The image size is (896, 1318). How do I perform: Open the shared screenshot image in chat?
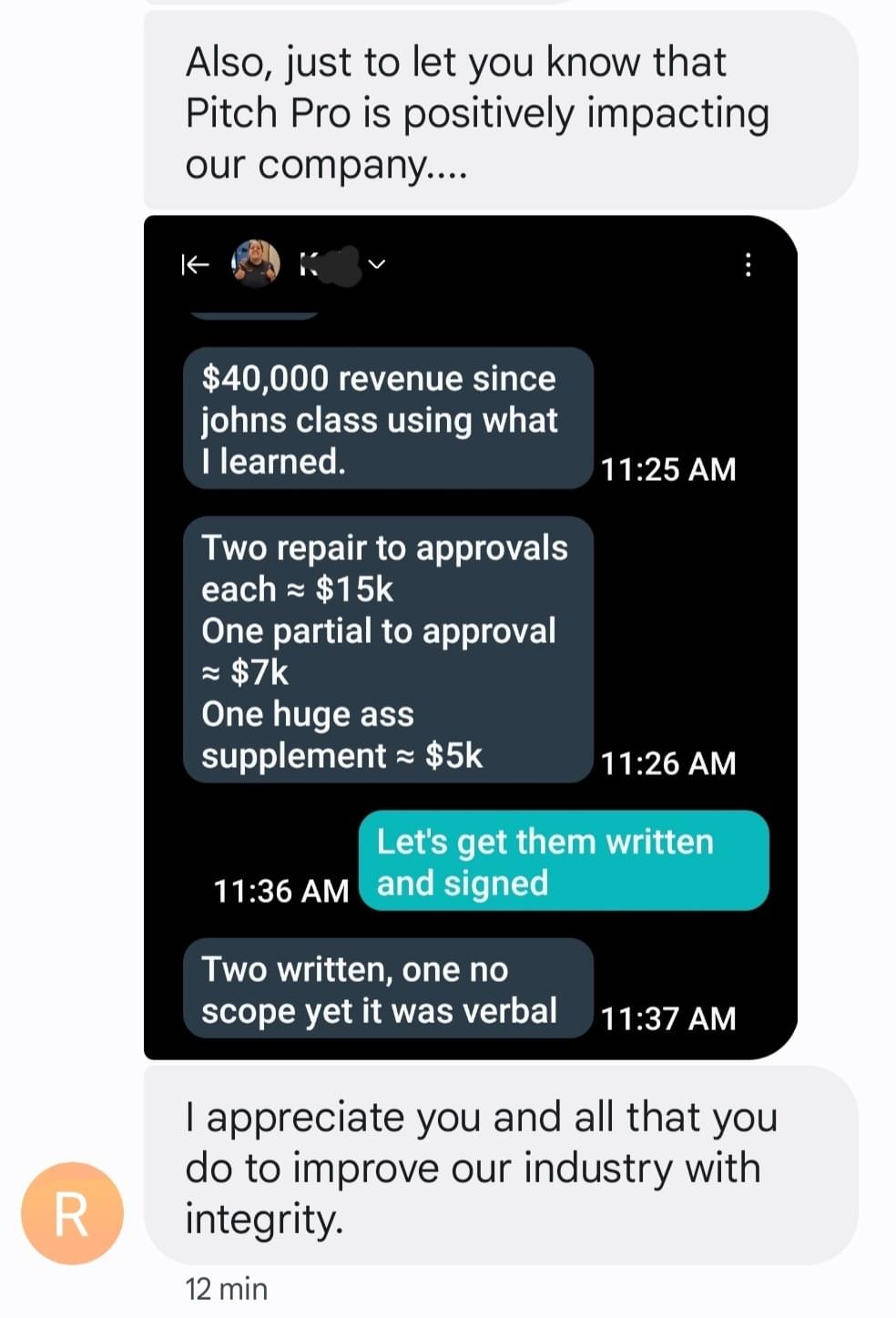470,638
